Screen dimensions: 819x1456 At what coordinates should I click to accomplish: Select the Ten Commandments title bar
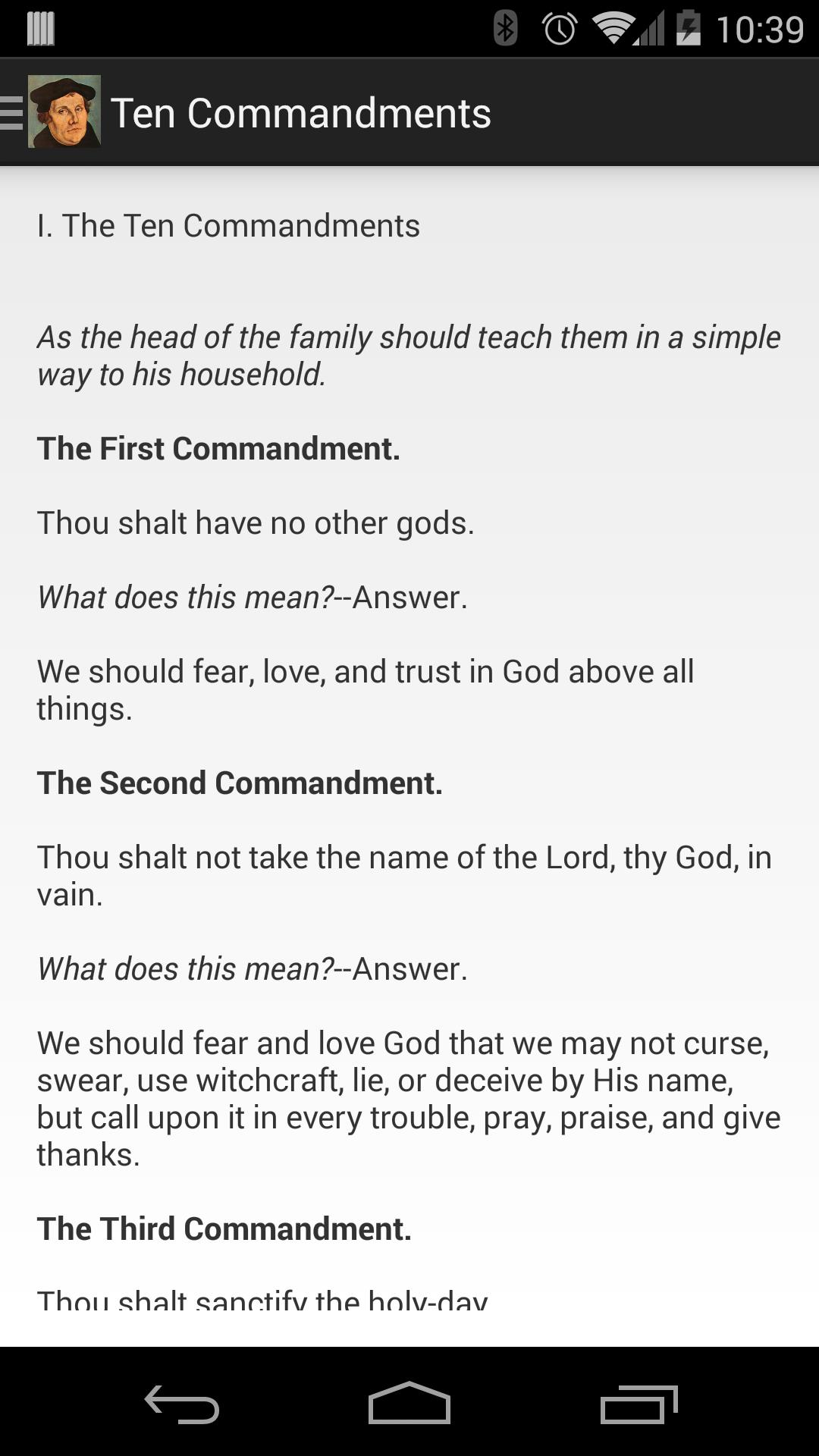(x=302, y=114)
